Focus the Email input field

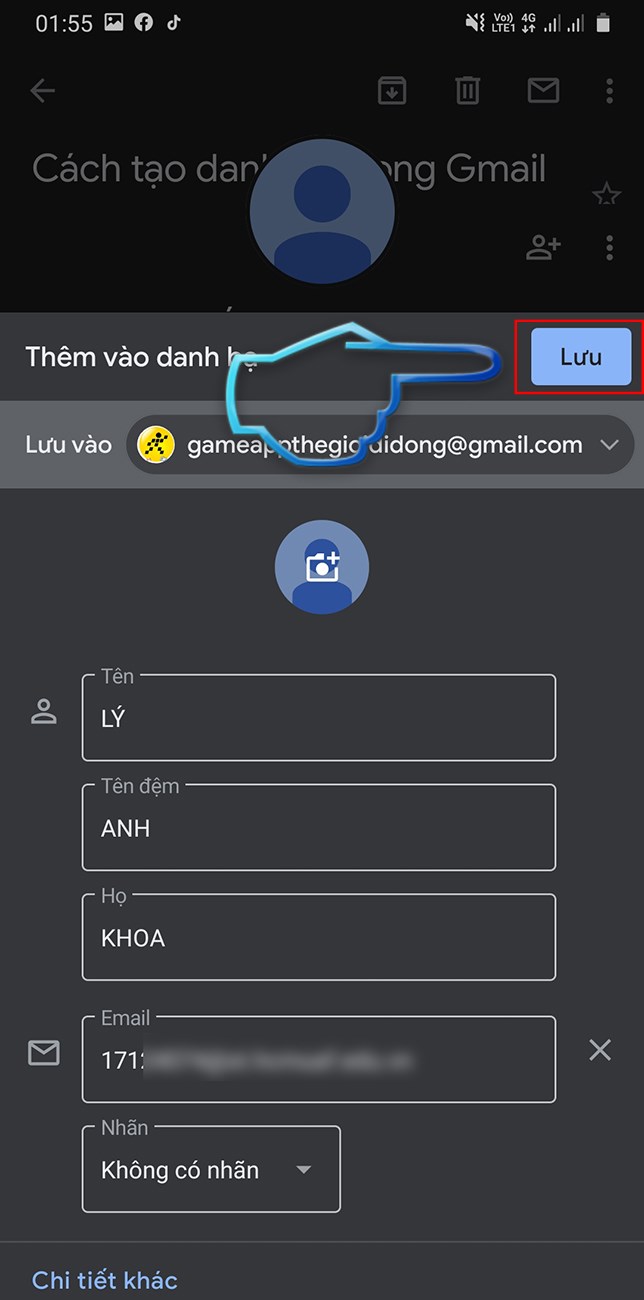coord(318,1059)
